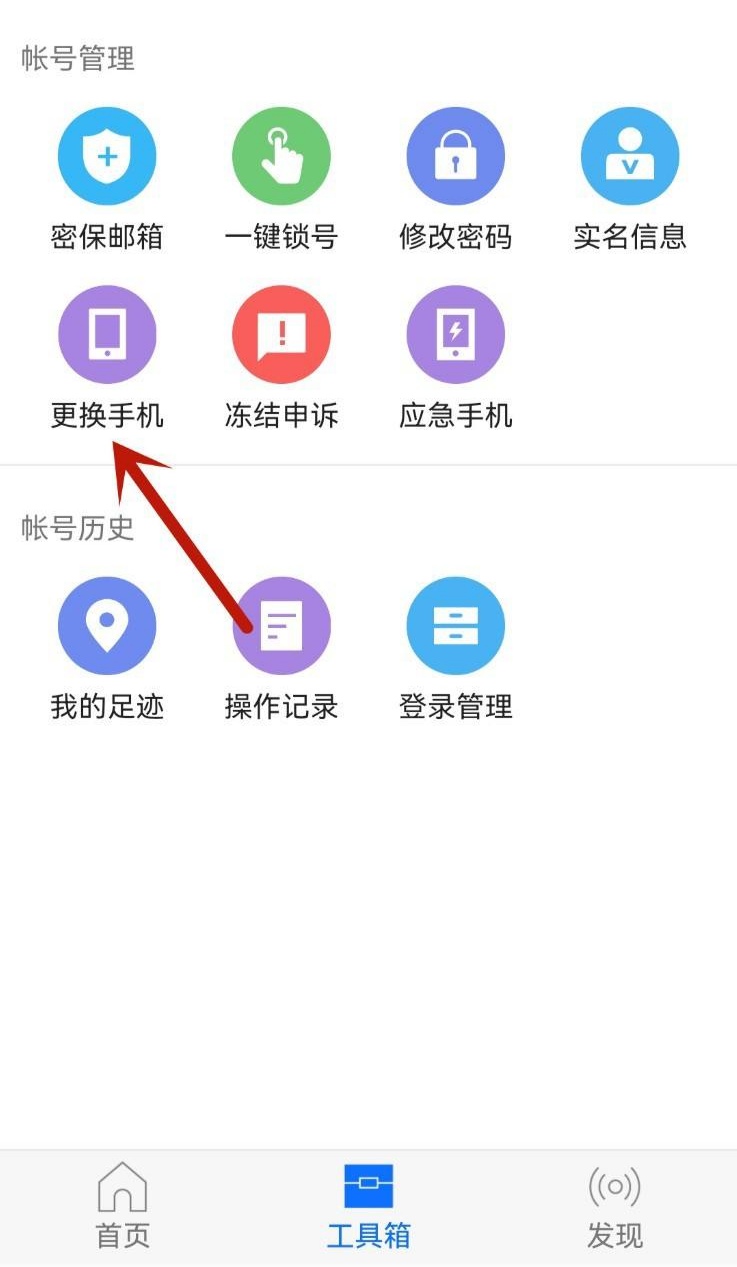Tap the 一键锁号 lock account tool
The height and width of the screenshot is (1267, 737).
(x=281, y=180)
